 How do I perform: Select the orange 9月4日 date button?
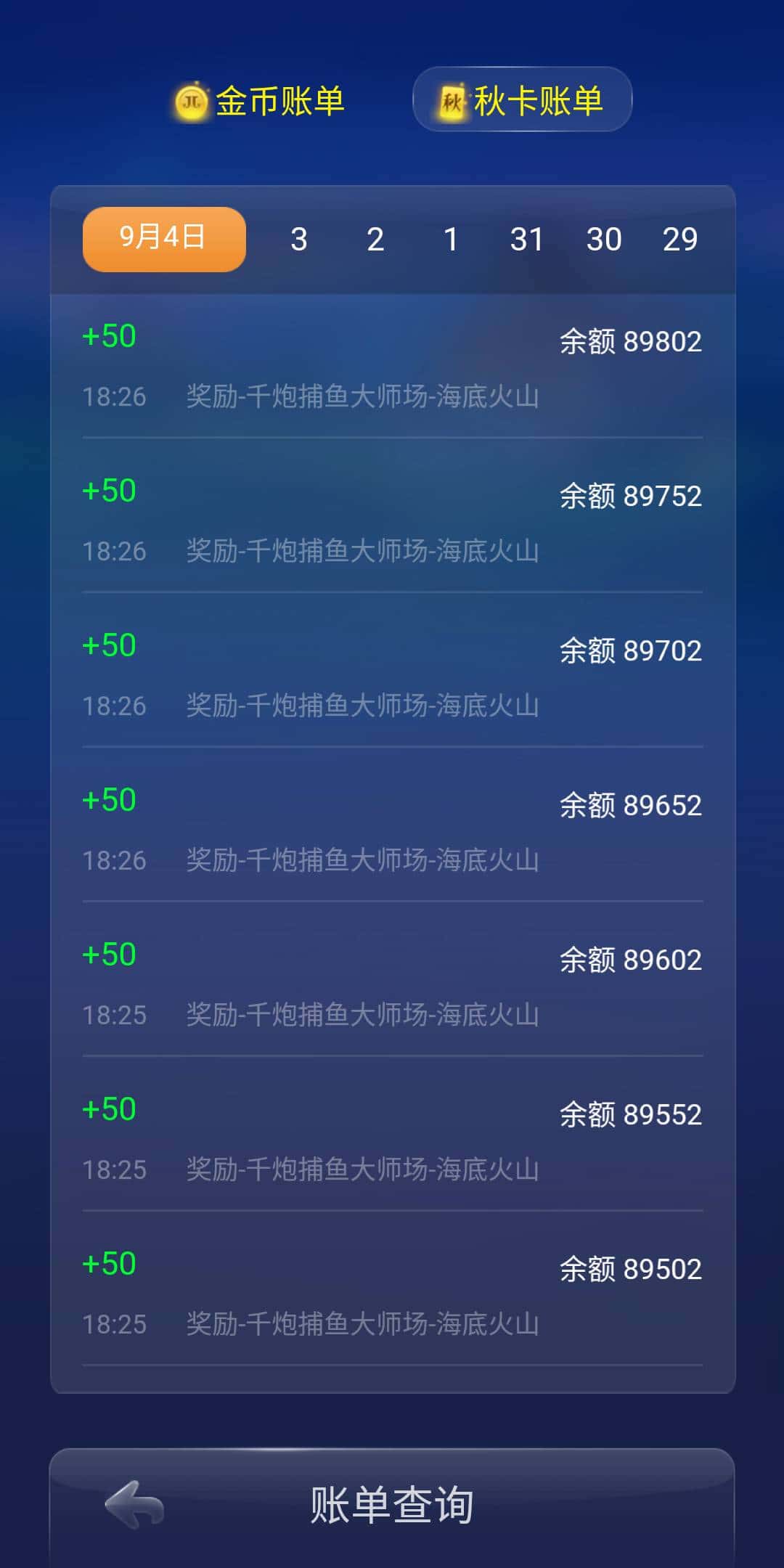click(x=163, y=238)
